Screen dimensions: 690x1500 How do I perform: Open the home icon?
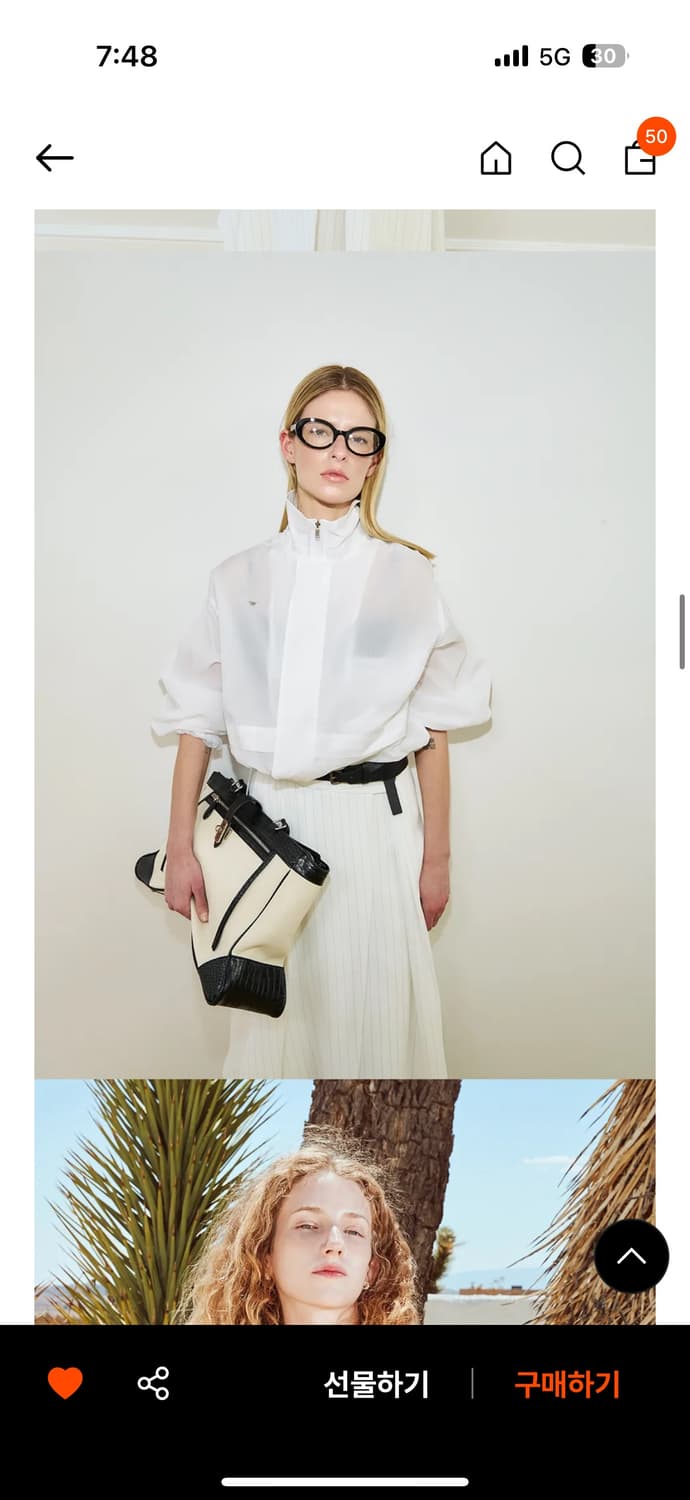tap(496, 158)
